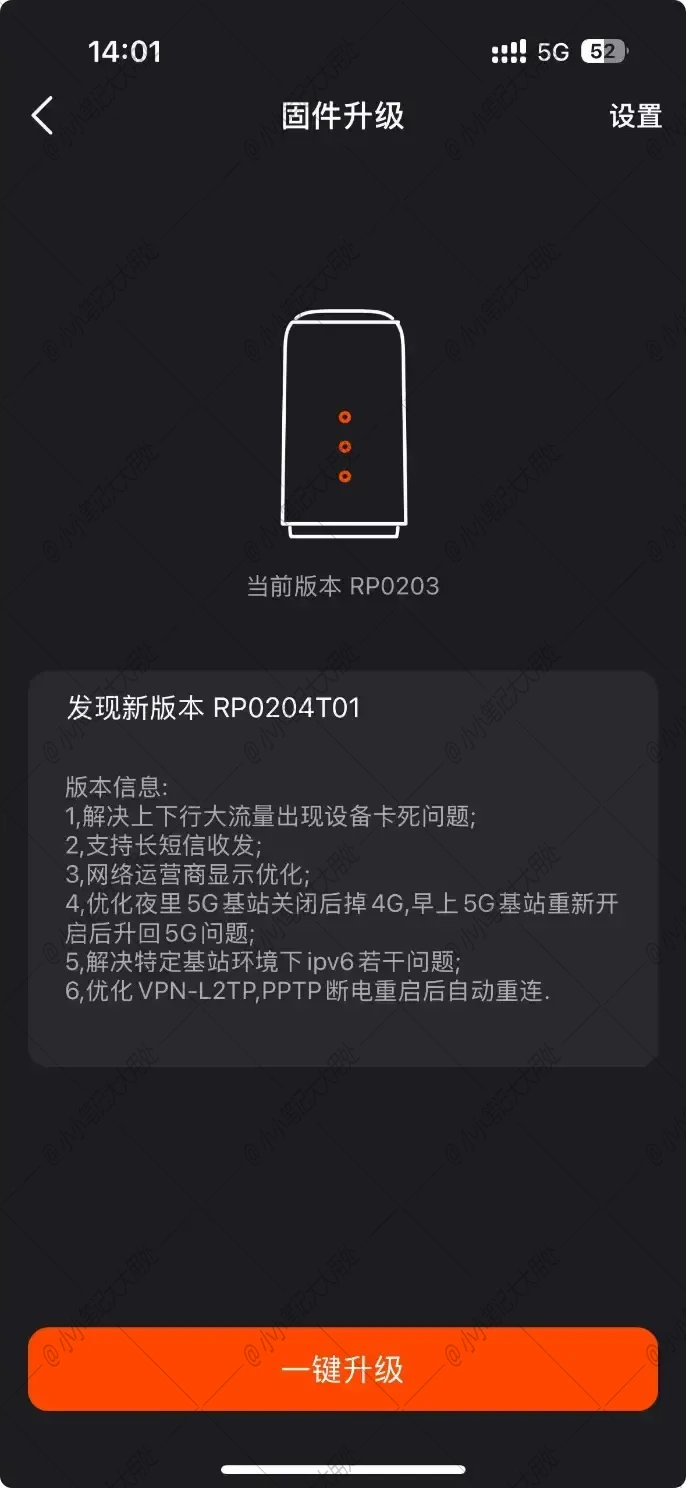The width and height of the screenshot is (686, 1488).
Task: Go back from the 固件升级 screen
Action: (42, 116)
